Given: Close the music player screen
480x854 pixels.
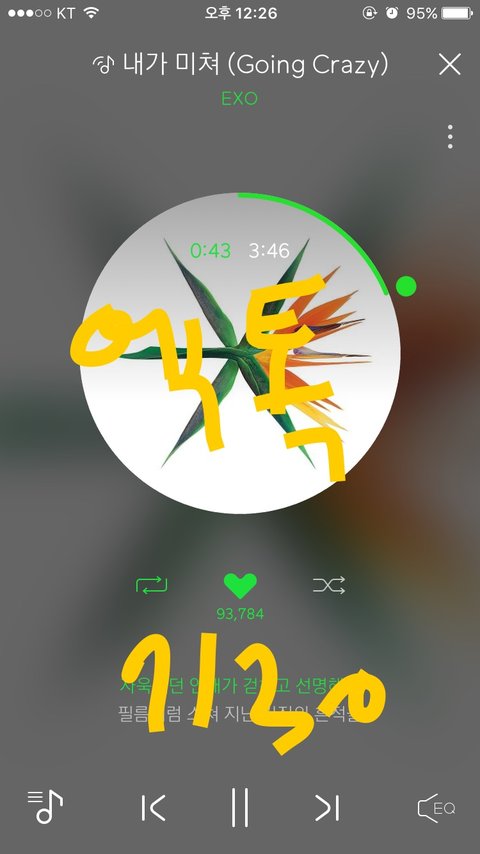Looking at the screenshot, I should tap(449, 64).
